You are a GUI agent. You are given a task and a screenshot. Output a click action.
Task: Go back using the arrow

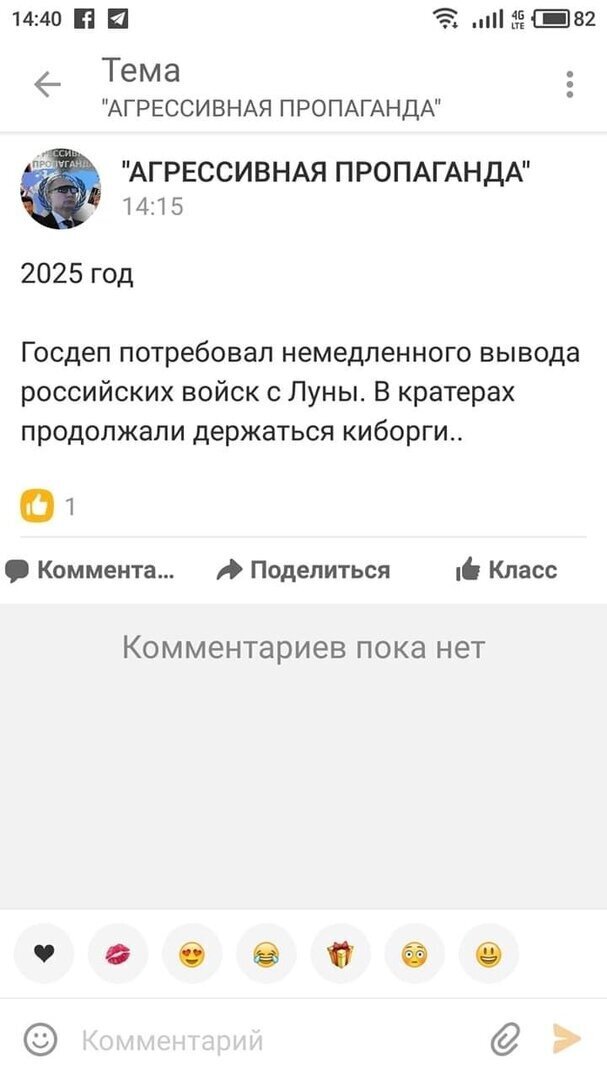(48, 85)
